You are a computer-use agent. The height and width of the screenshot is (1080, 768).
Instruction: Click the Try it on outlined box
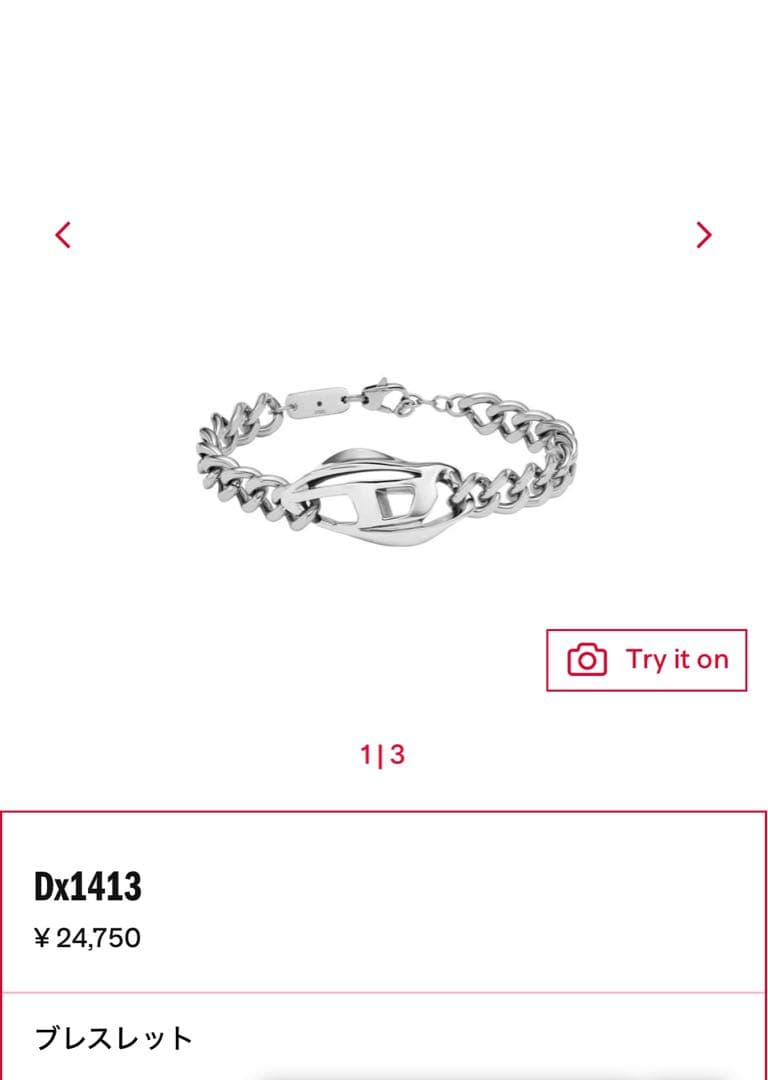click(x=645, y=658)
